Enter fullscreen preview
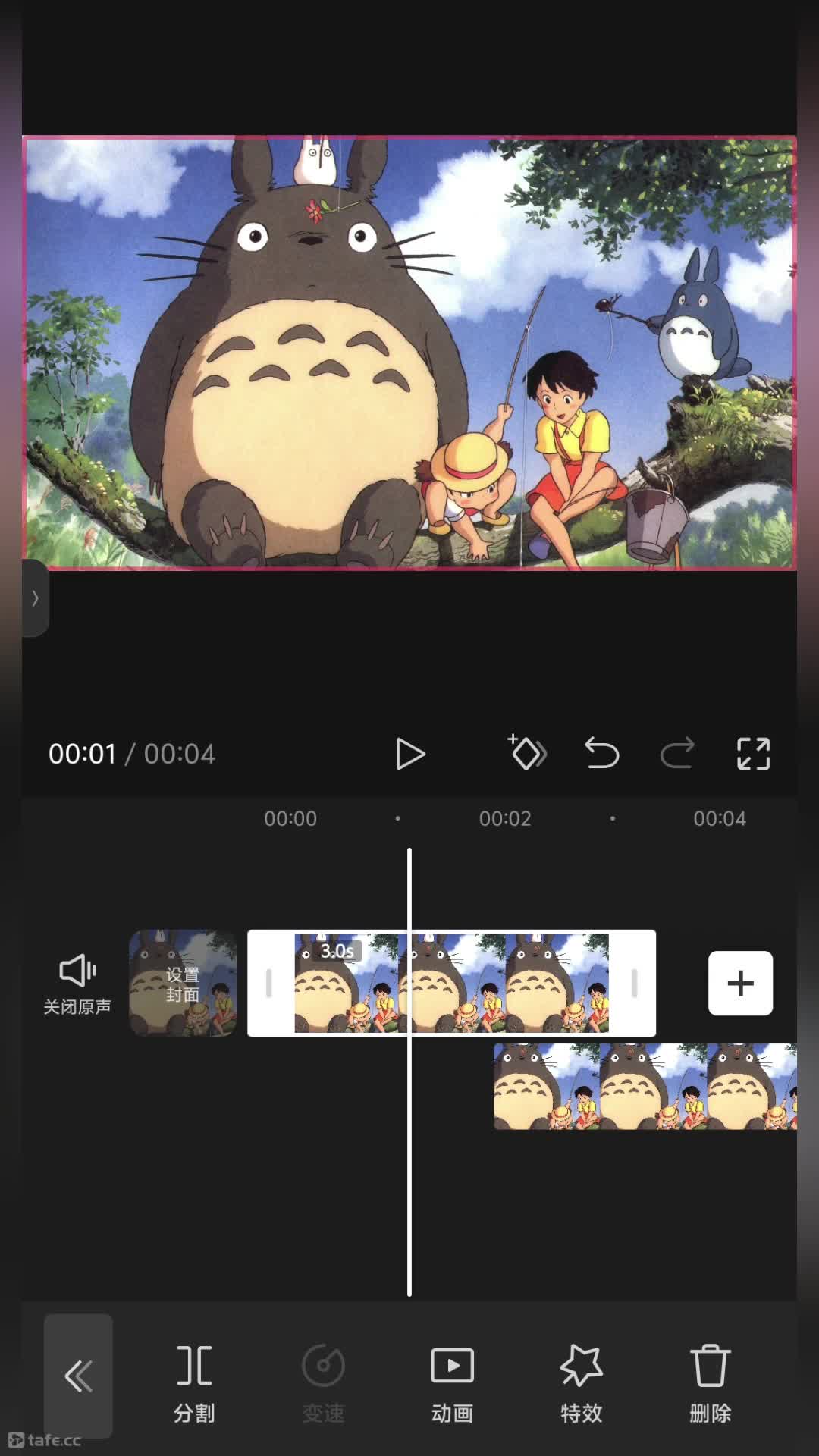 (x=753, y=754)
